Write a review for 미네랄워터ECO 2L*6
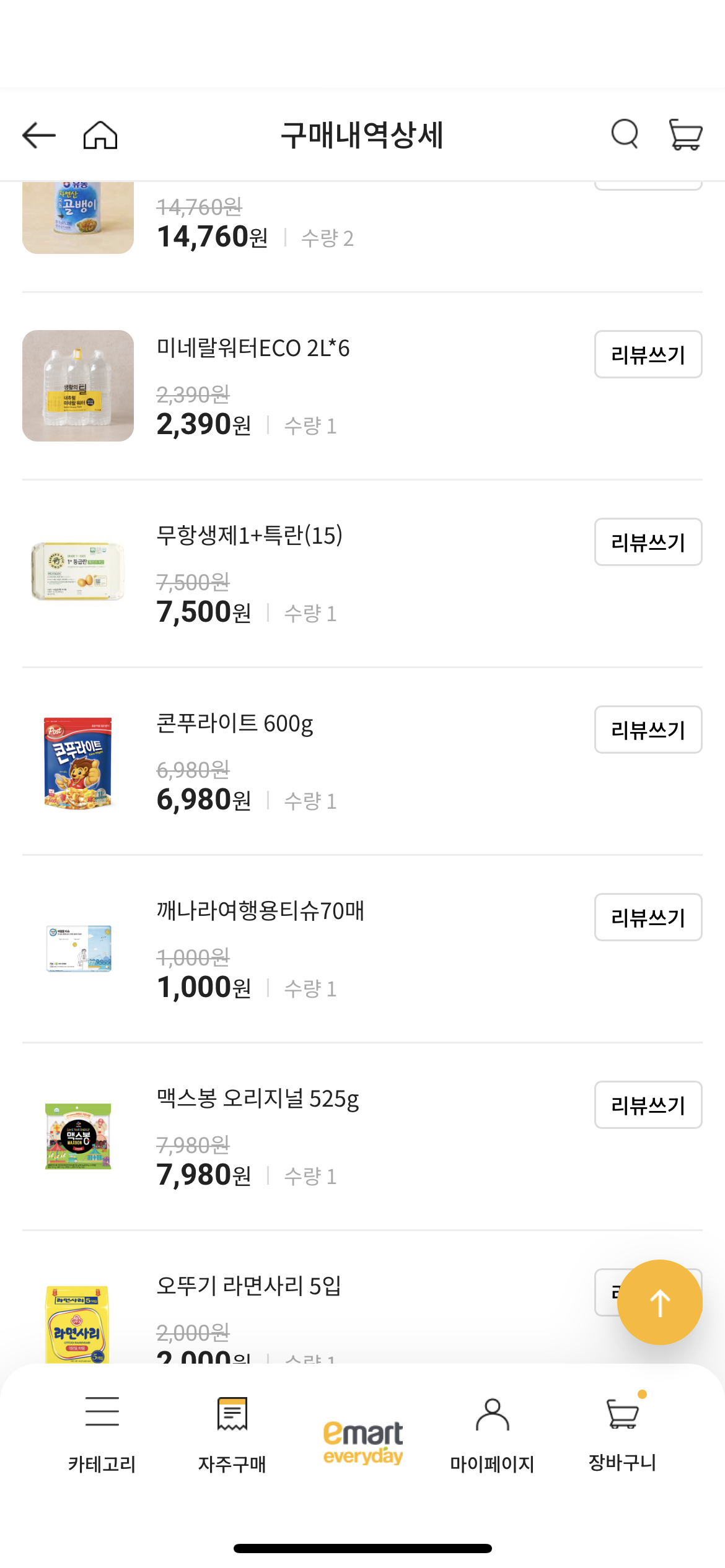Screen dimensions: 725x1568 pyautogui.click(x=648, y=354)
